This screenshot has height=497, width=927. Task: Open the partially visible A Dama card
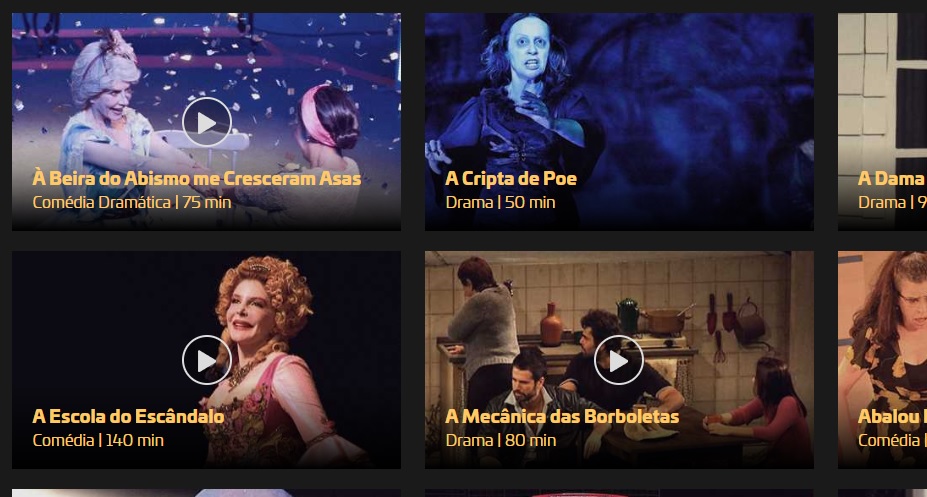tap(884, 121)
